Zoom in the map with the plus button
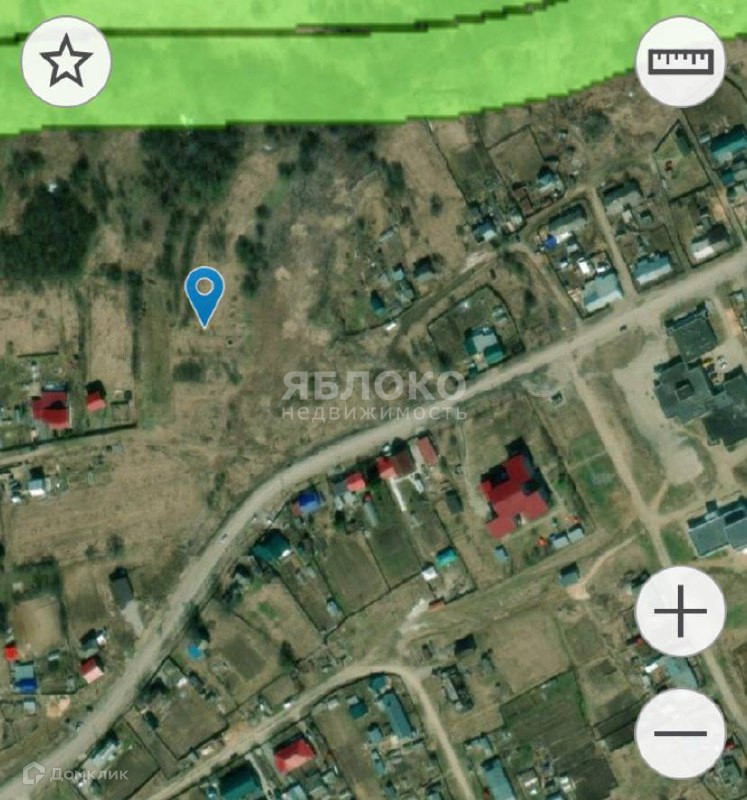 pos(680,612)
